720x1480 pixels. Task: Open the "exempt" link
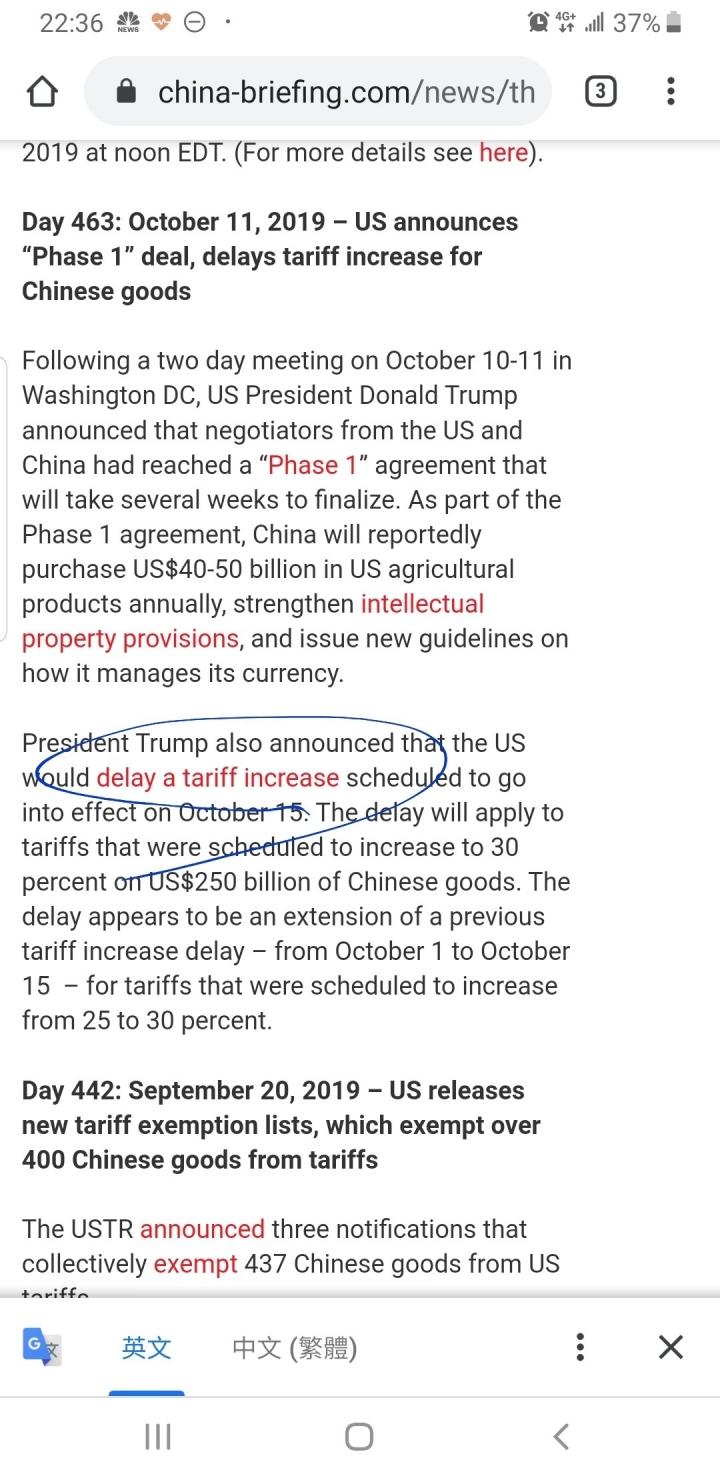coord(196,1264)
